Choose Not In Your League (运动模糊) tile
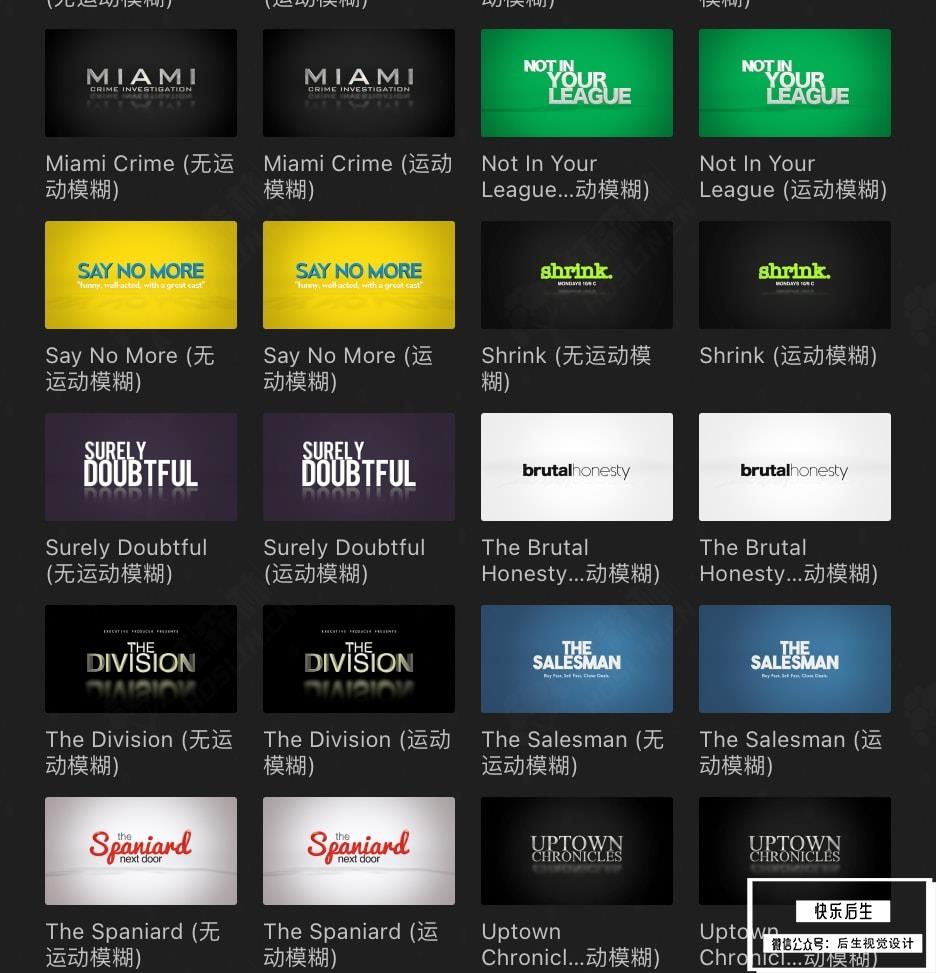The image size is (936, 973). click(795, 83)
